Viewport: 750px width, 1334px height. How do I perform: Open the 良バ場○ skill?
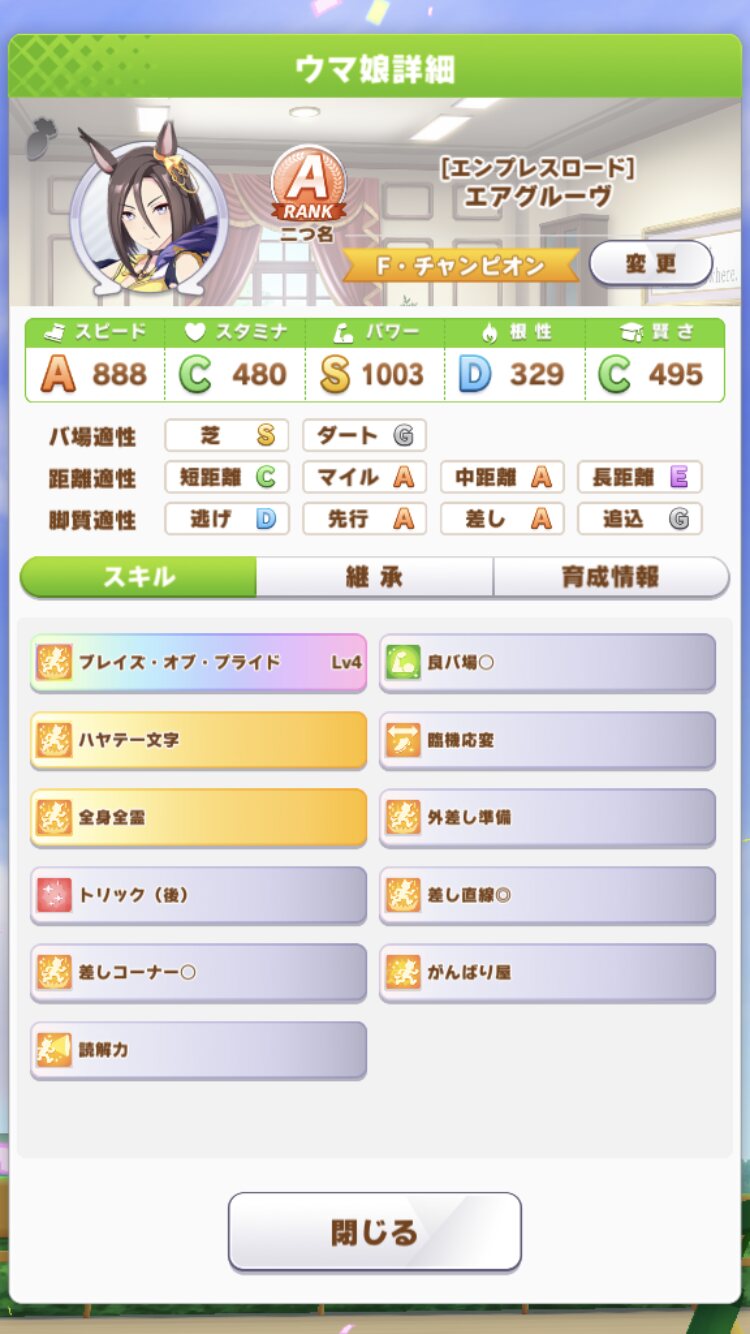click(x=547, y=662)
